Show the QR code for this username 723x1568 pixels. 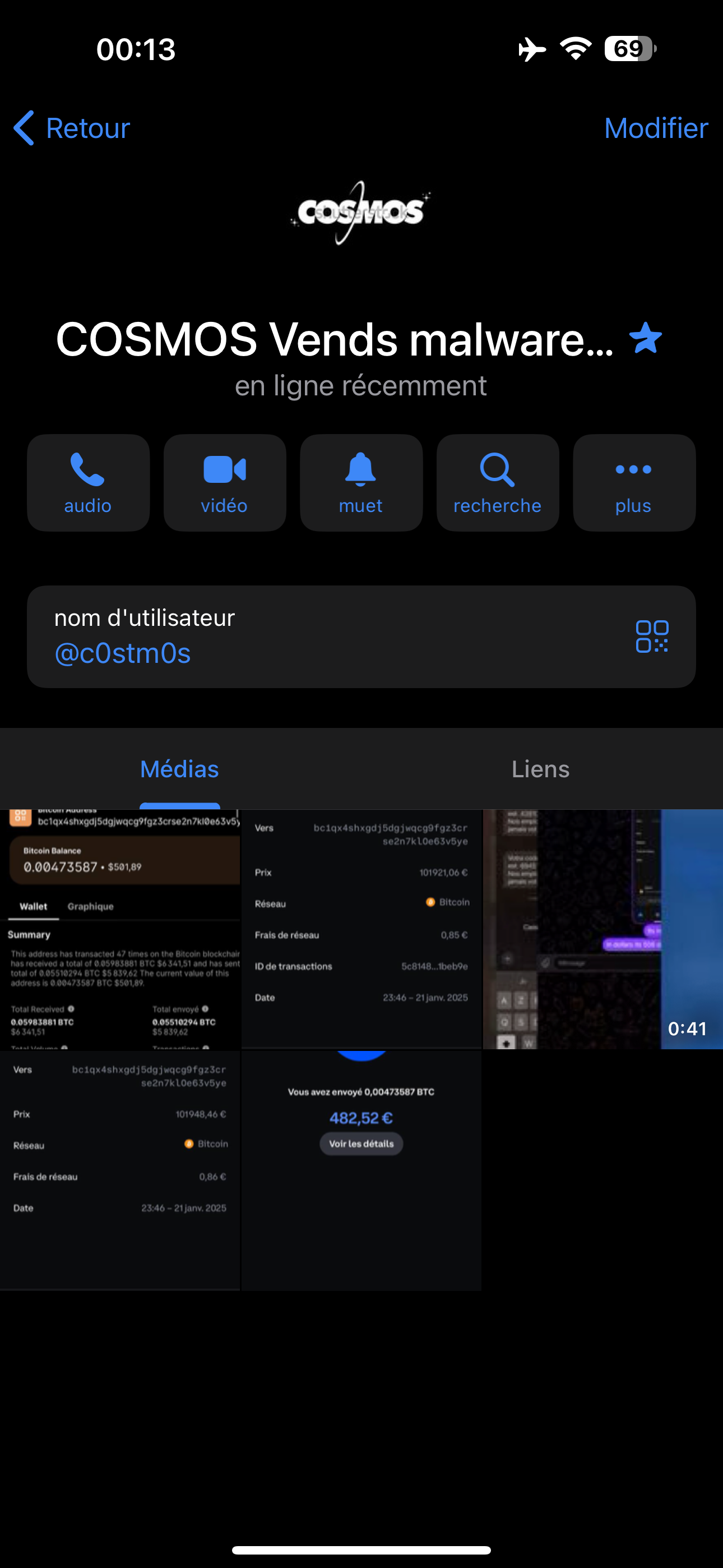[652, 637]
